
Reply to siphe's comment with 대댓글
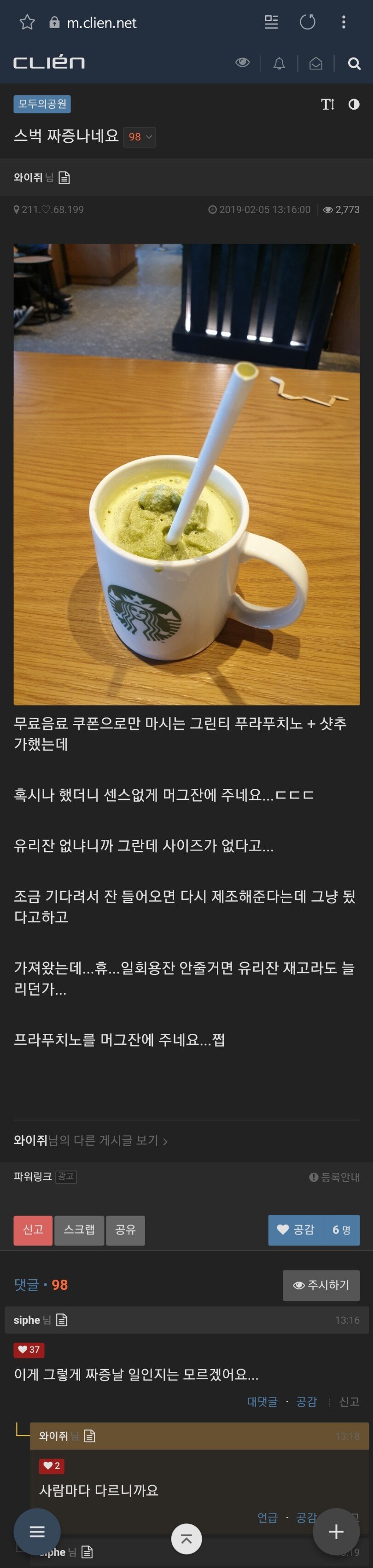tap(262, 1402)
